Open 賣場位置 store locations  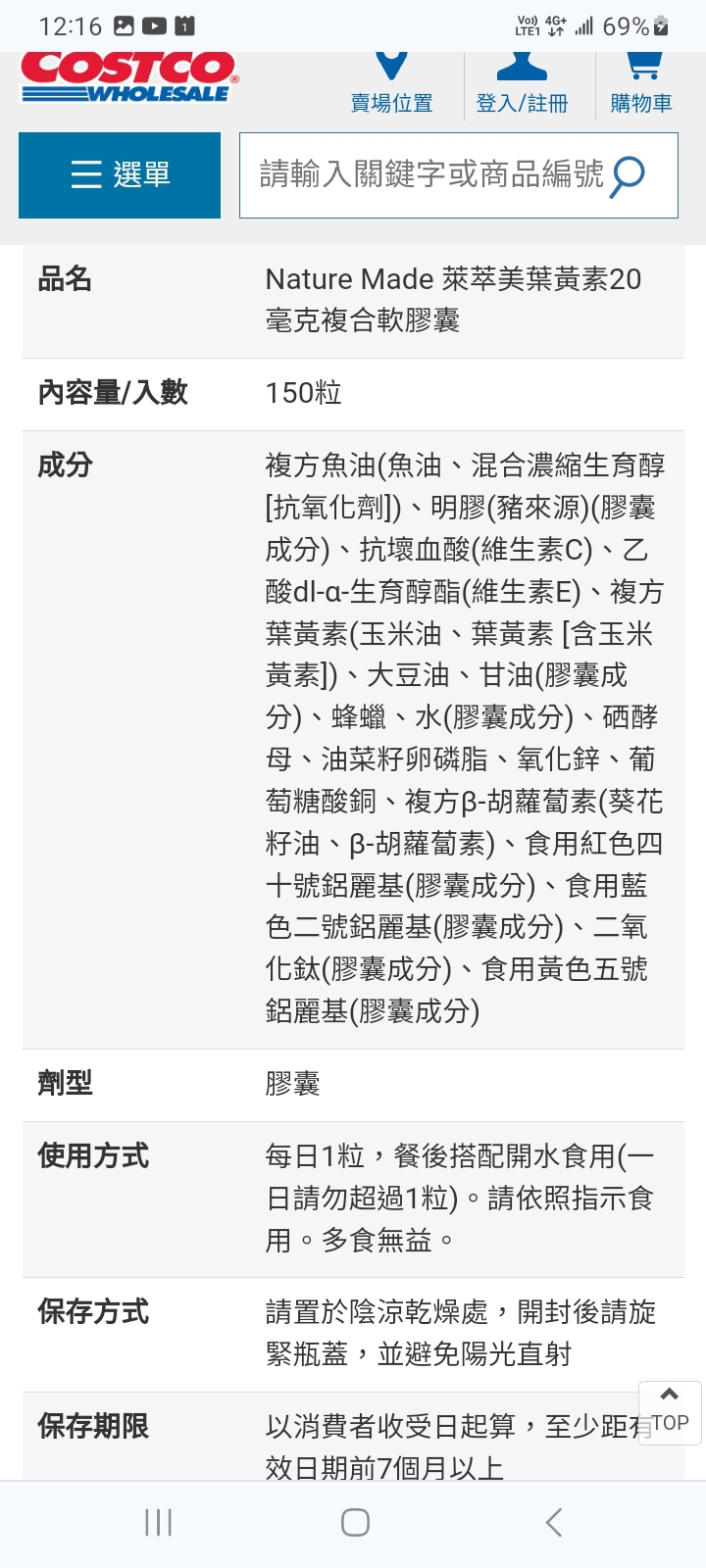[x=392, y=84]
